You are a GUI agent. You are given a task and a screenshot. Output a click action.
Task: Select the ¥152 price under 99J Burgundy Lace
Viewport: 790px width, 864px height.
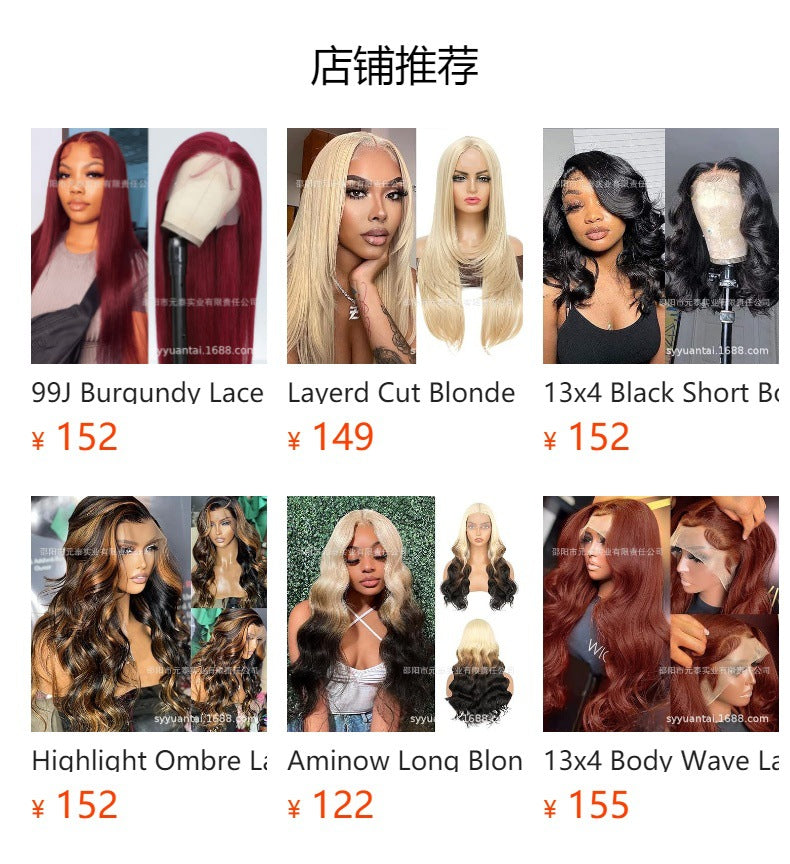(x=74, y=436)
